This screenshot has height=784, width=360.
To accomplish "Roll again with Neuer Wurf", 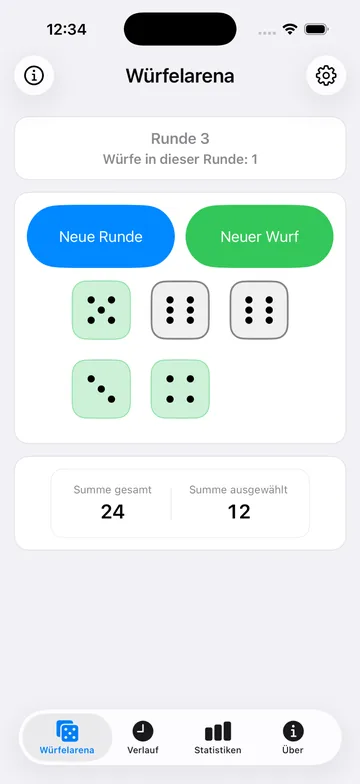I will click(260, 236).
